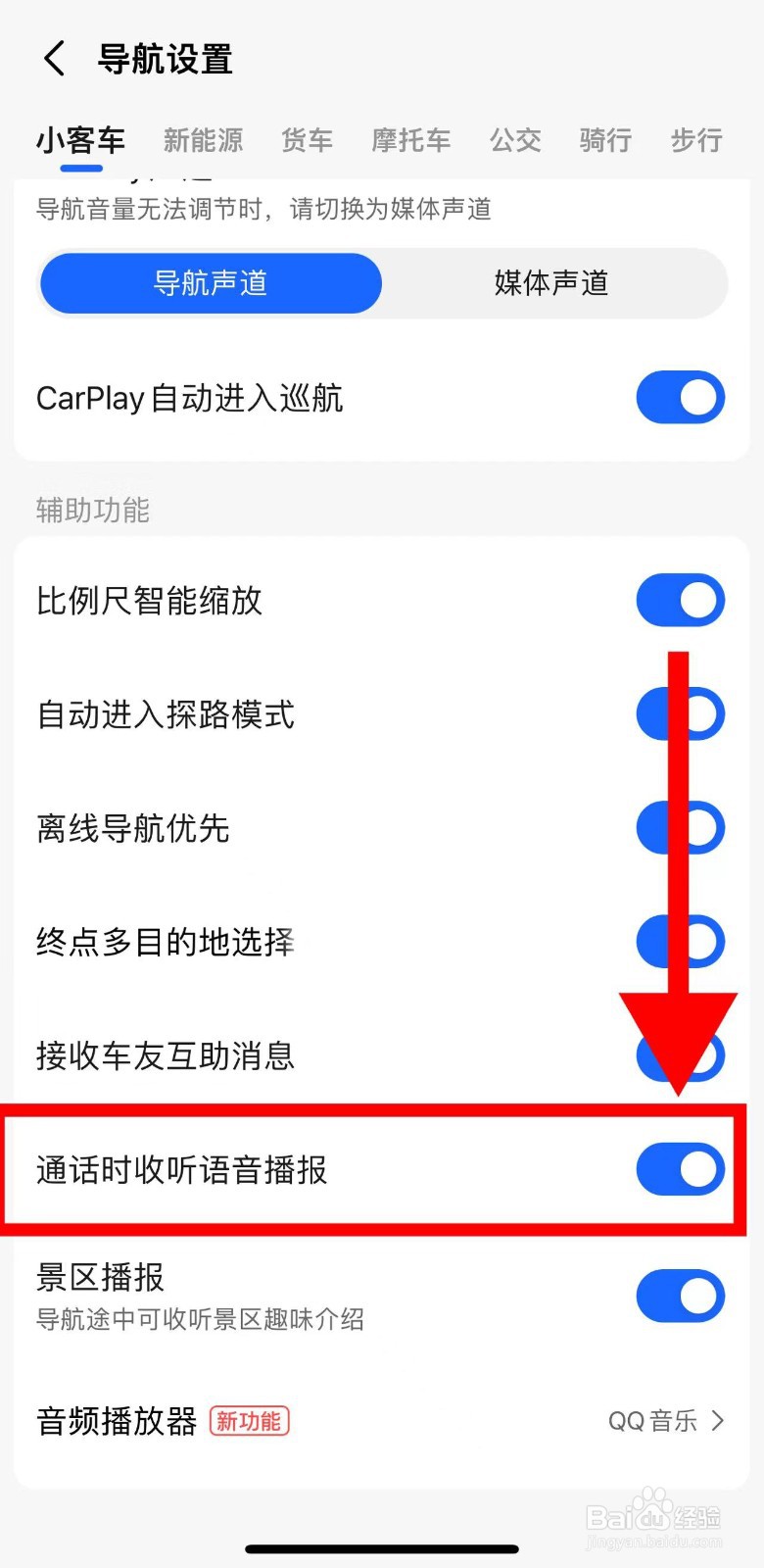The image size is (764, 1568).
Task: Disable 景区播报
Action: click(x=680, y=1296)
